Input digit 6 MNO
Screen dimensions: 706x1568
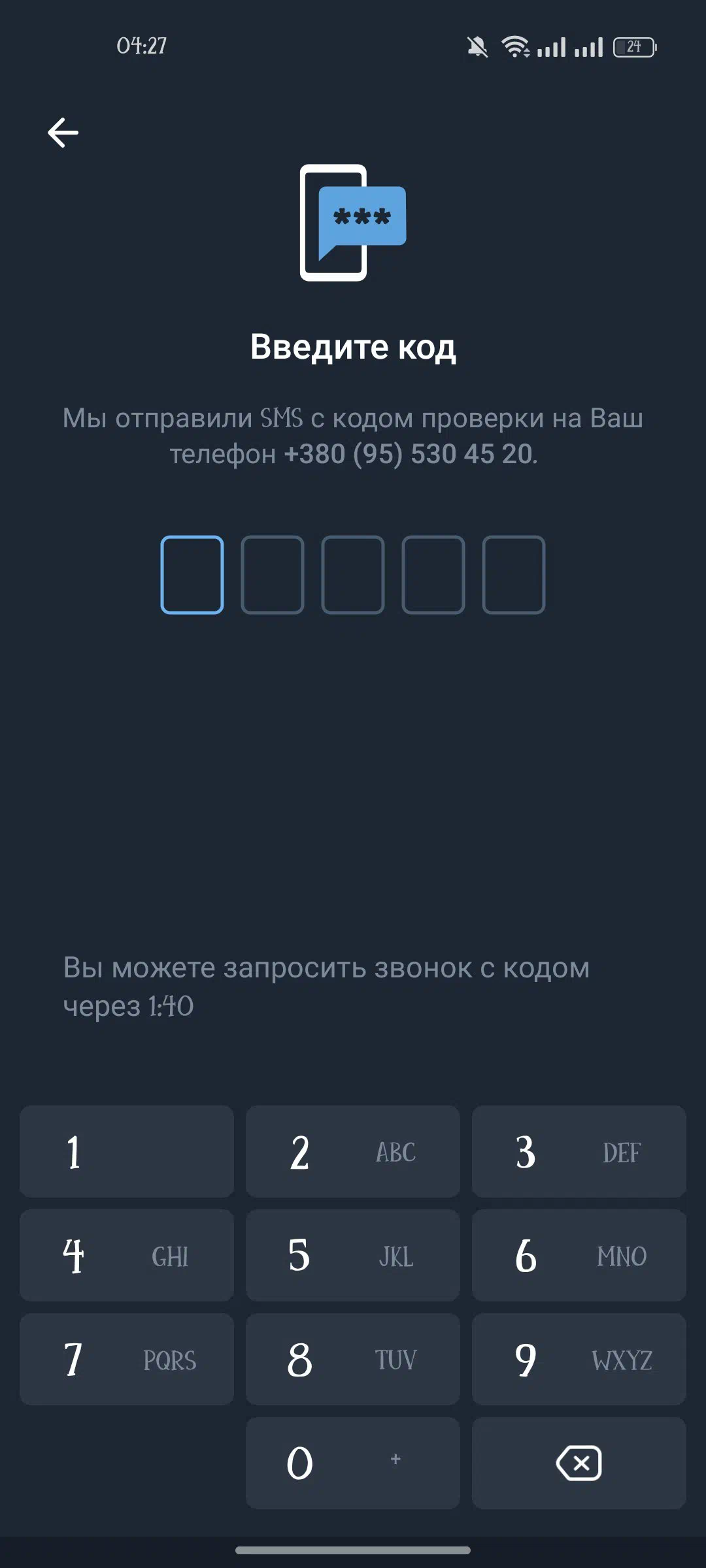(579, 1255)
